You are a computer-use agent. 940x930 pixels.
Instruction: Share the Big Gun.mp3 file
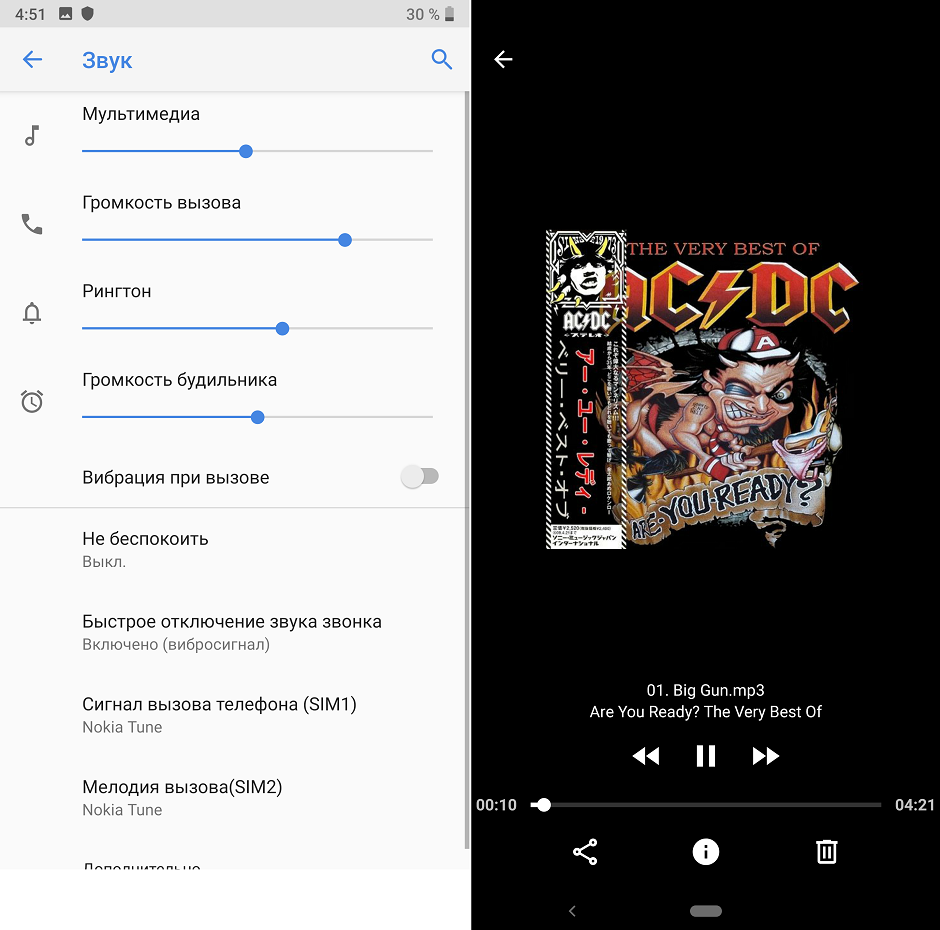585,852
